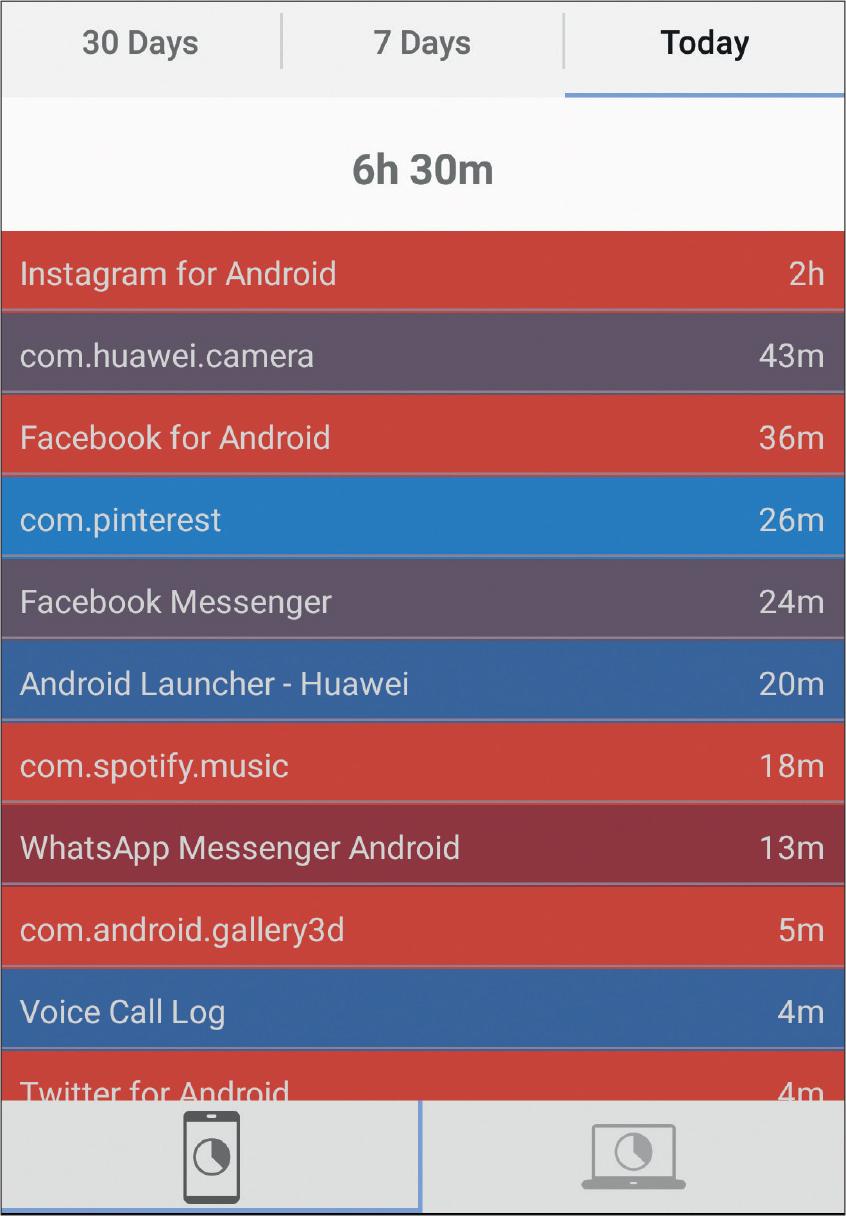View WhatsApp Messenger Android usage
The image size is (846, 1216).
[422, 847]
